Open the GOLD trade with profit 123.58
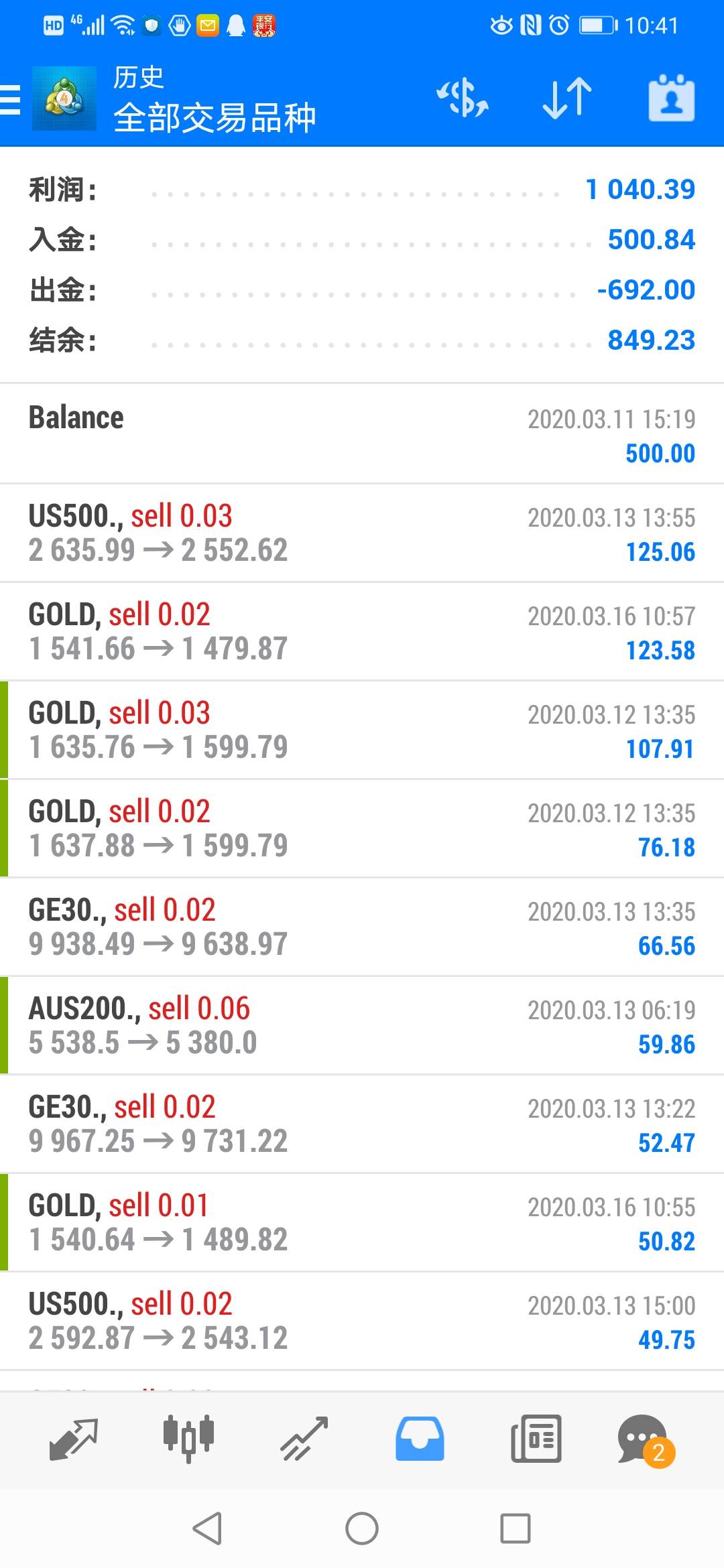The width and height of the screenshot is (724, 1568). click(x=362, y=631)
